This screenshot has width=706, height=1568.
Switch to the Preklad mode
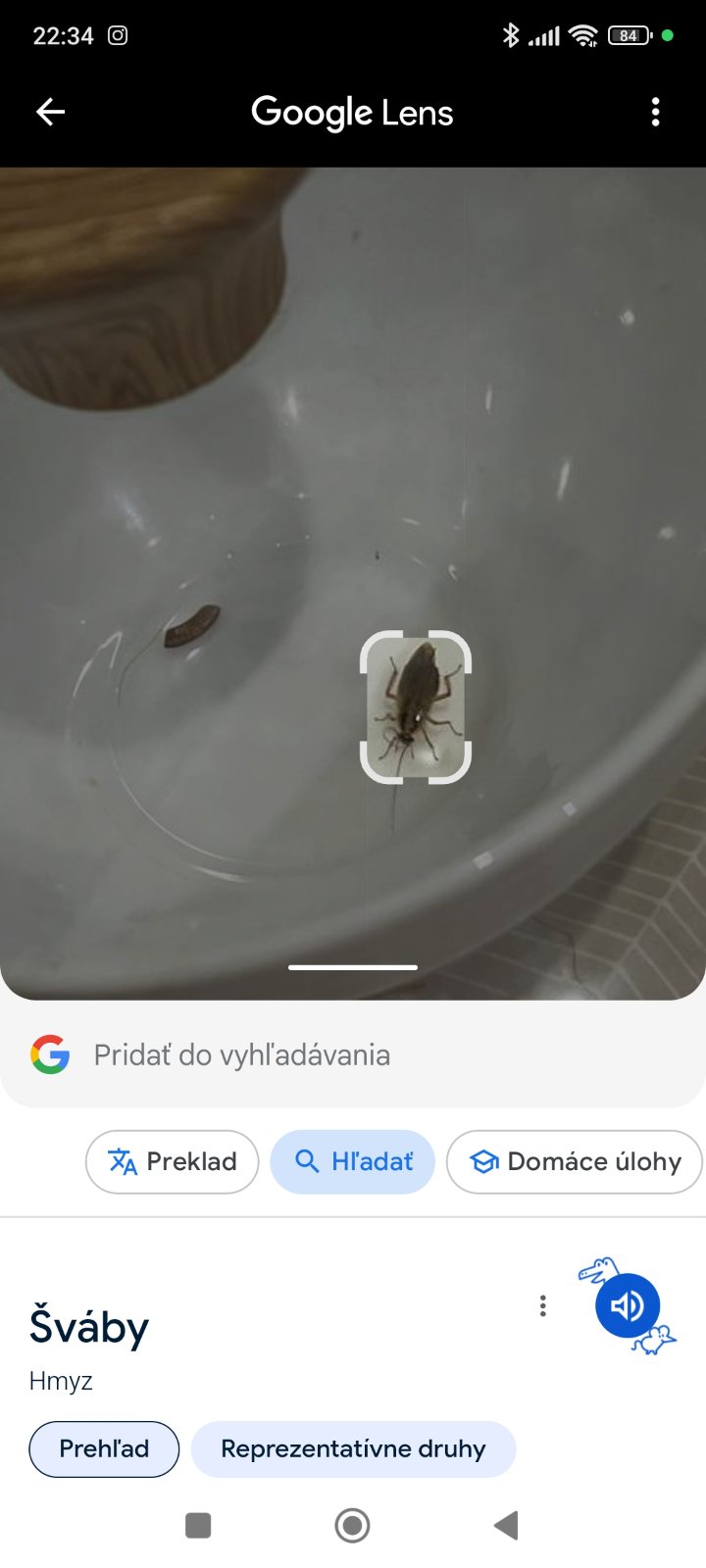[x=173, y=1161]
